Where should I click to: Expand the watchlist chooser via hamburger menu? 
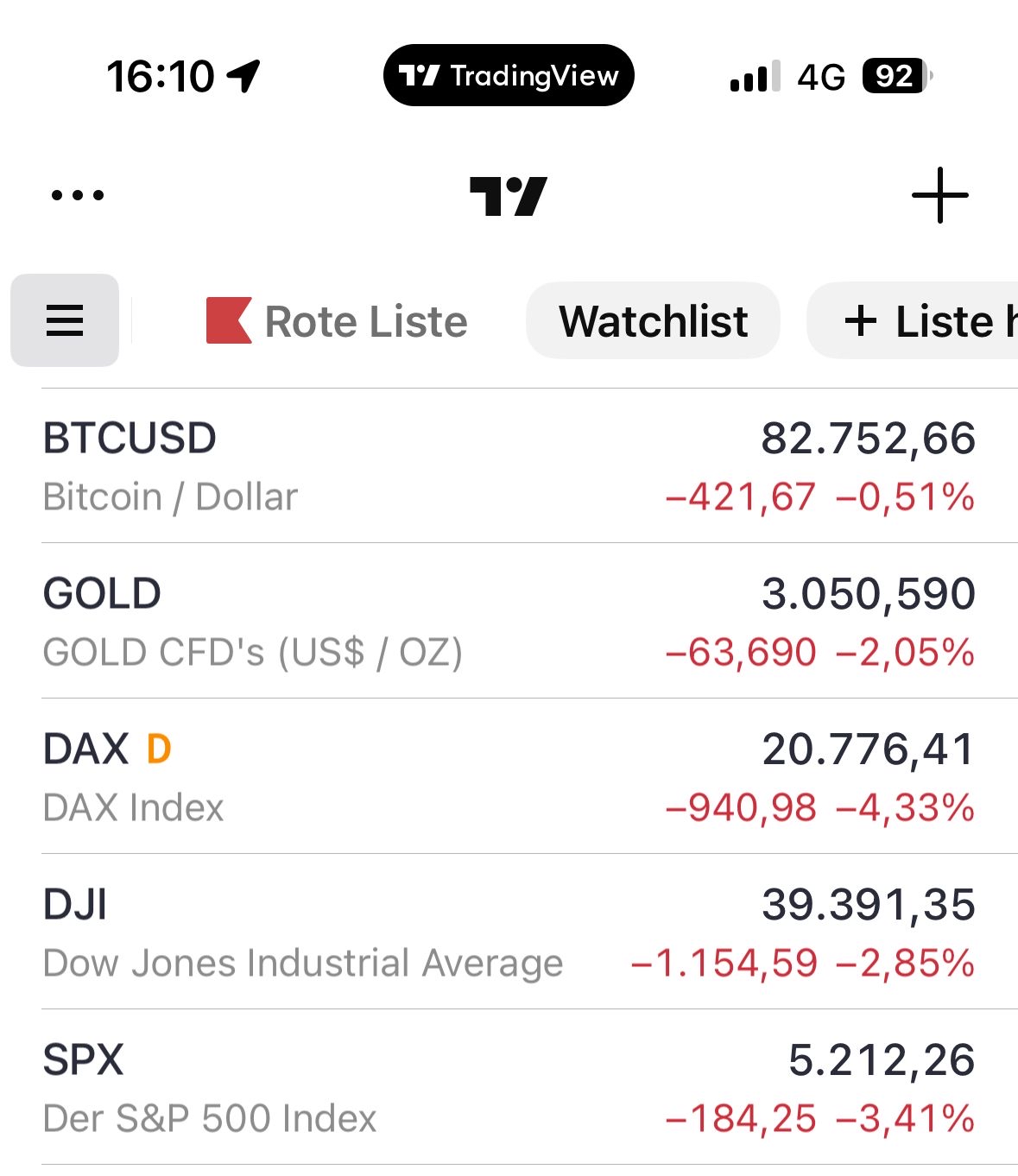pyautogui.click(x=64, y=320)
